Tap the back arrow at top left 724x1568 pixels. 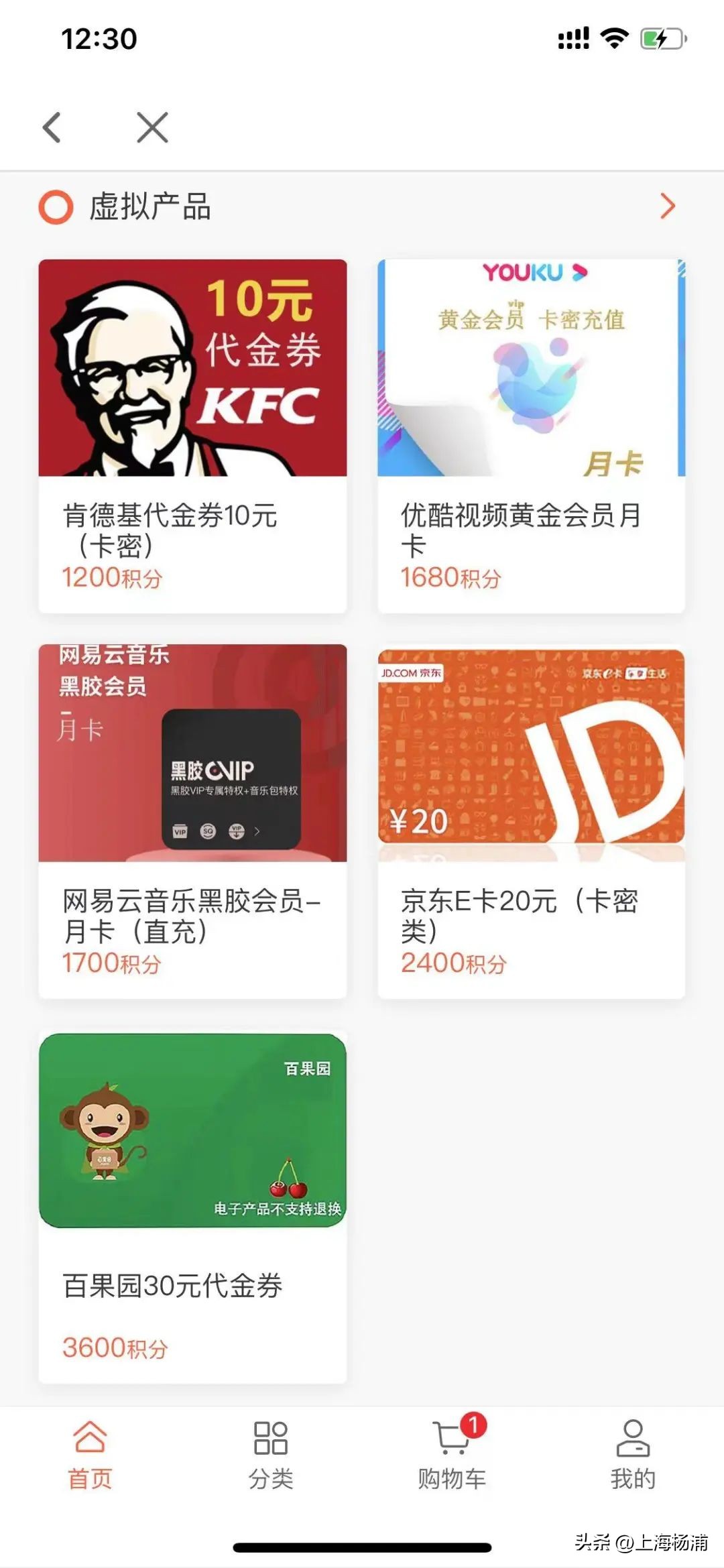pyautogui.click(x=52, y=127)
